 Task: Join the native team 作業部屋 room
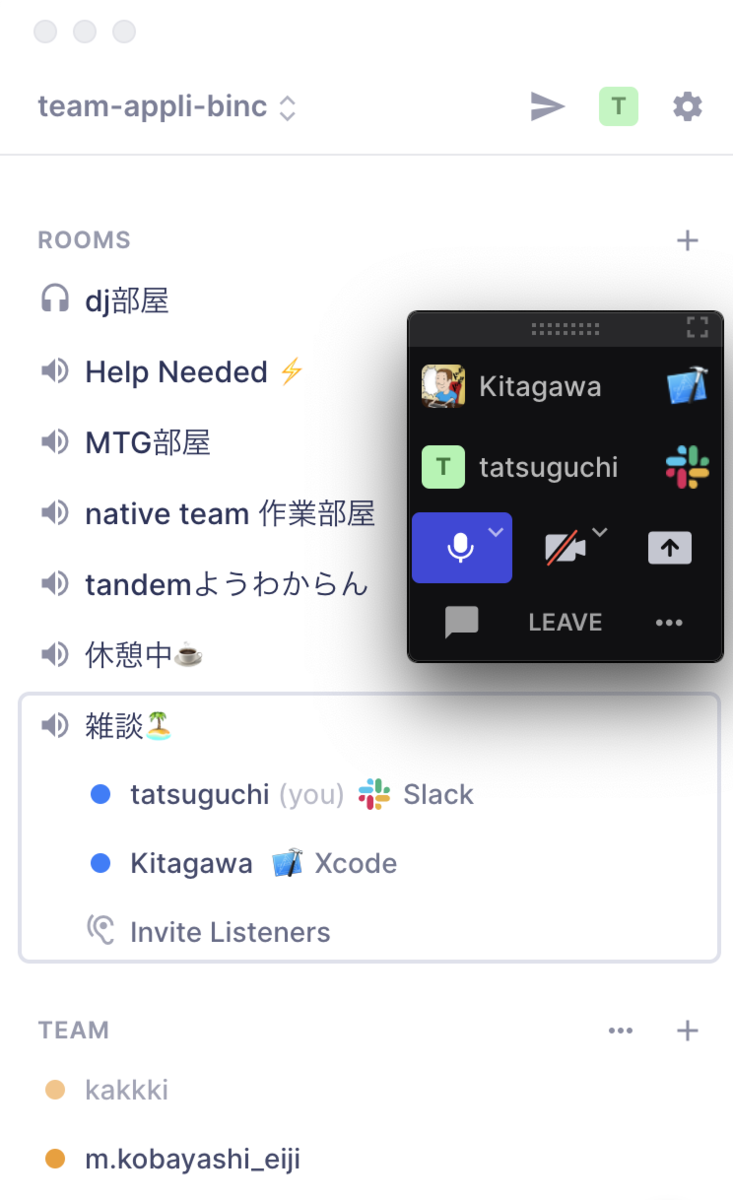[229, 514]
